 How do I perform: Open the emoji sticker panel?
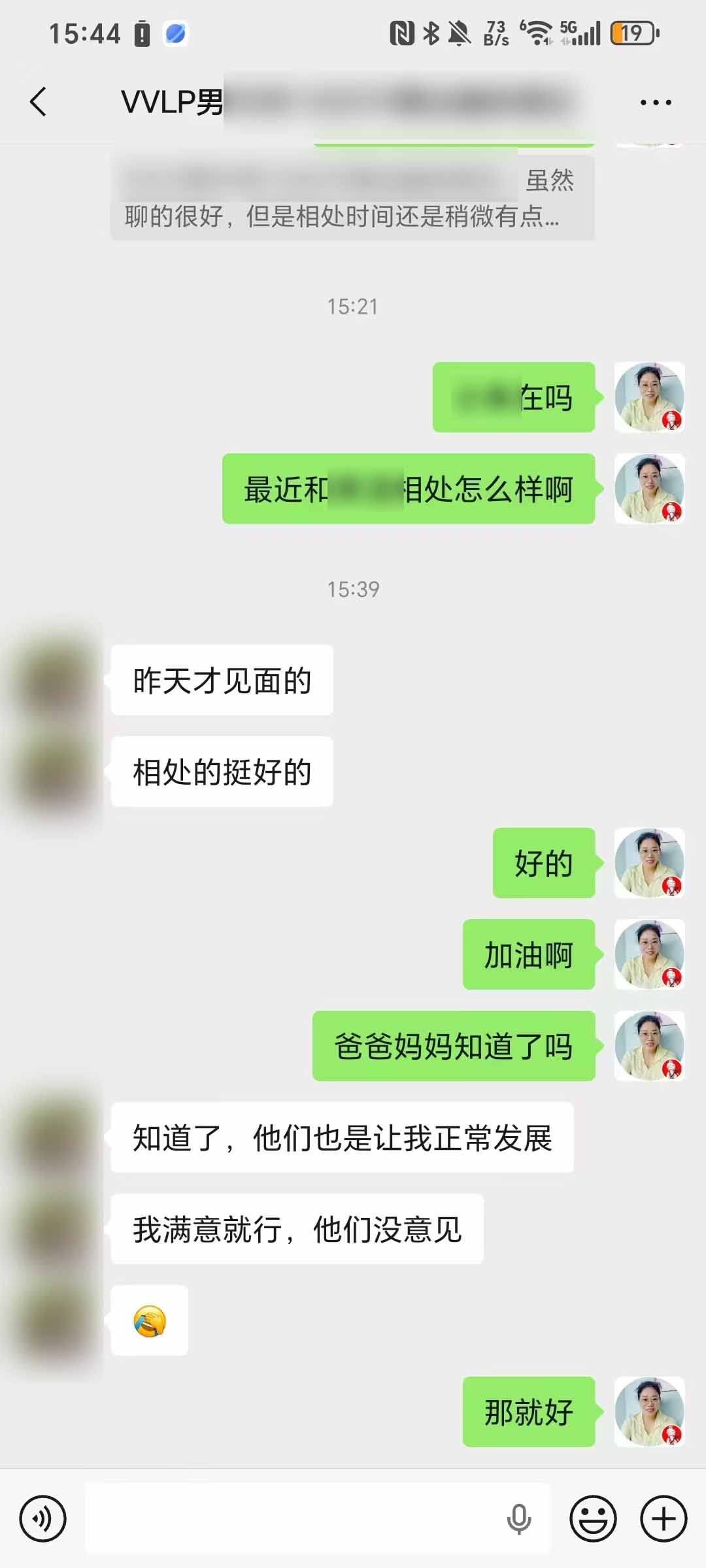(x=593, y=1518)
